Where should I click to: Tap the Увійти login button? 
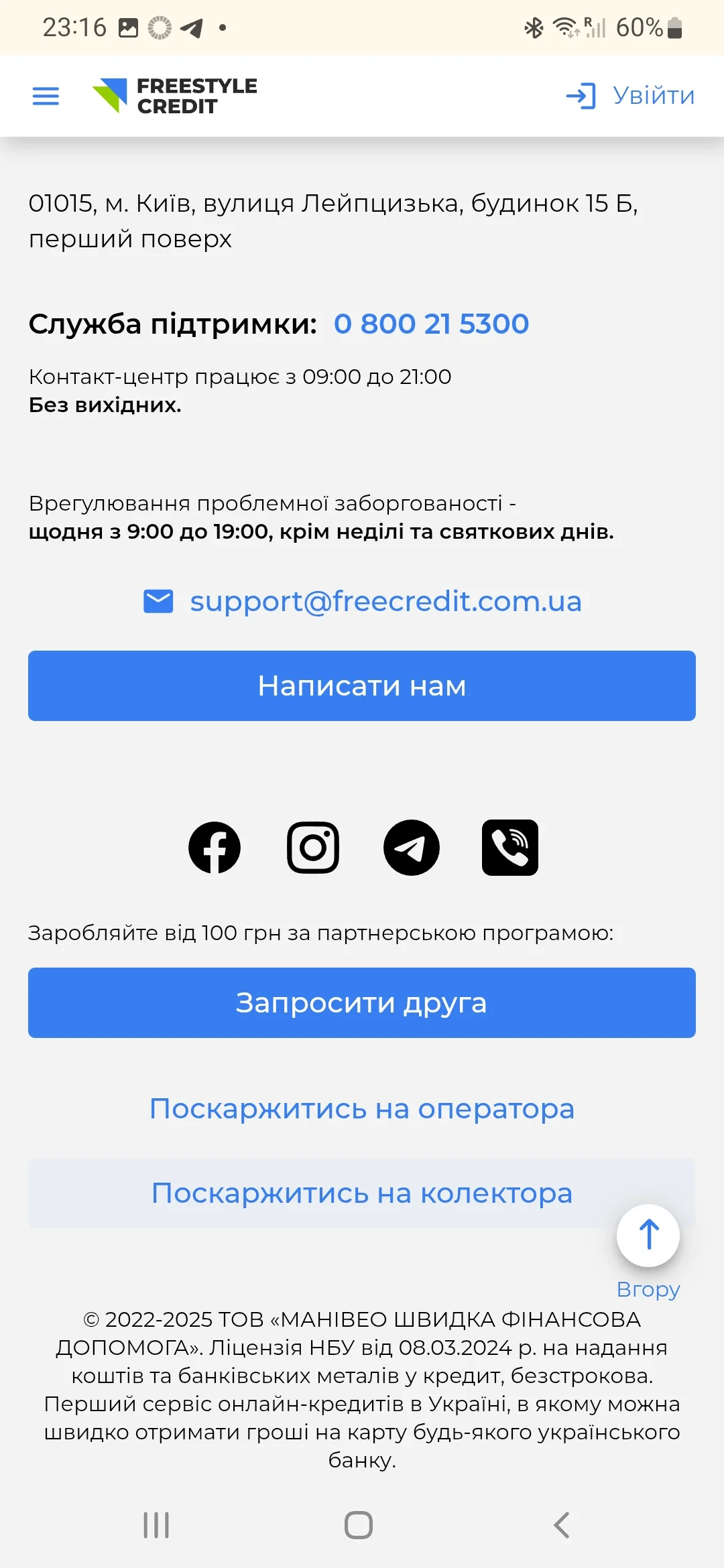click(630, 96)
